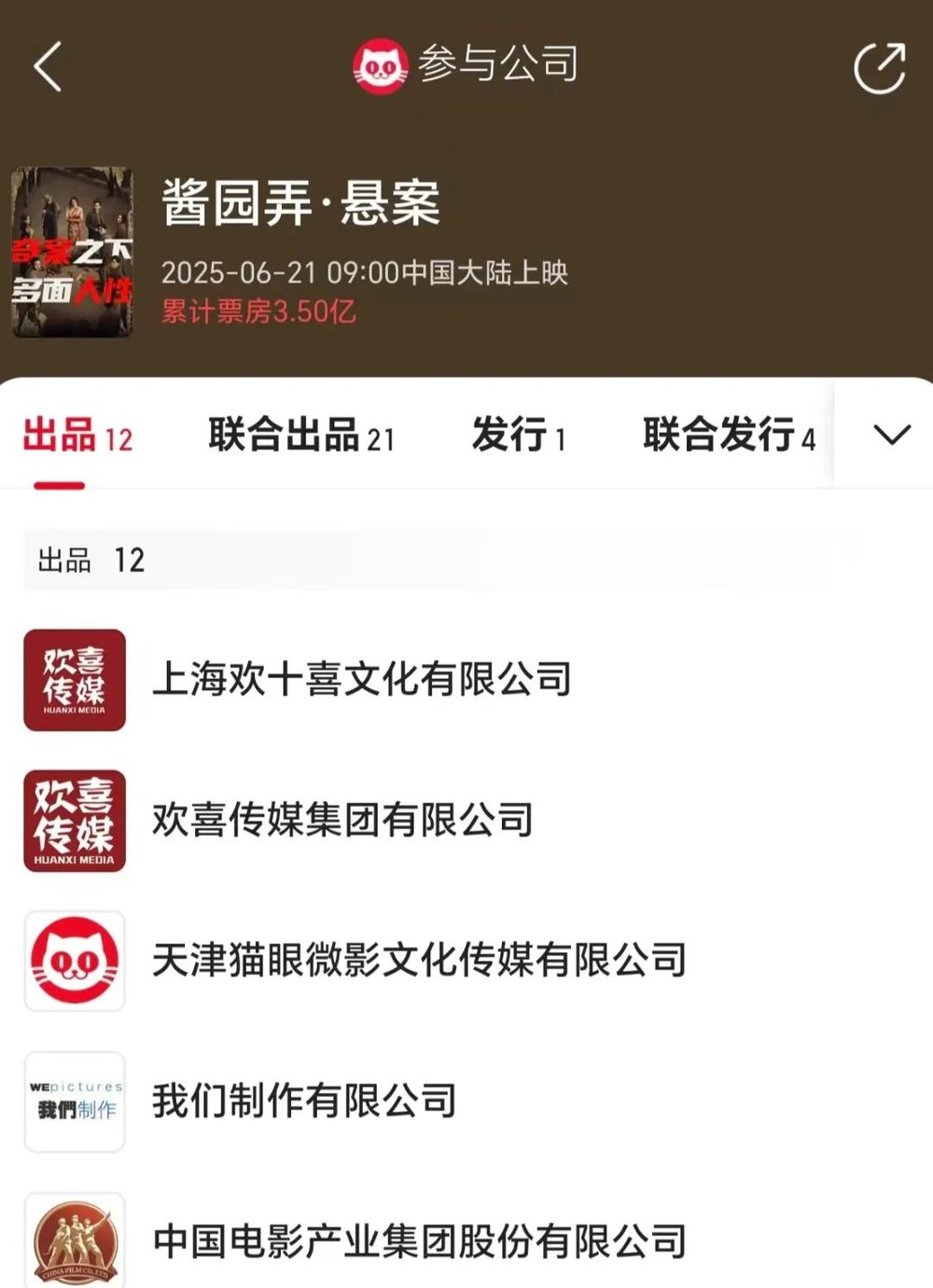Screen dimensions: 933x1288
Task: Open the 酱园弄·悬案 movie poster
Action: pos(73,252)
